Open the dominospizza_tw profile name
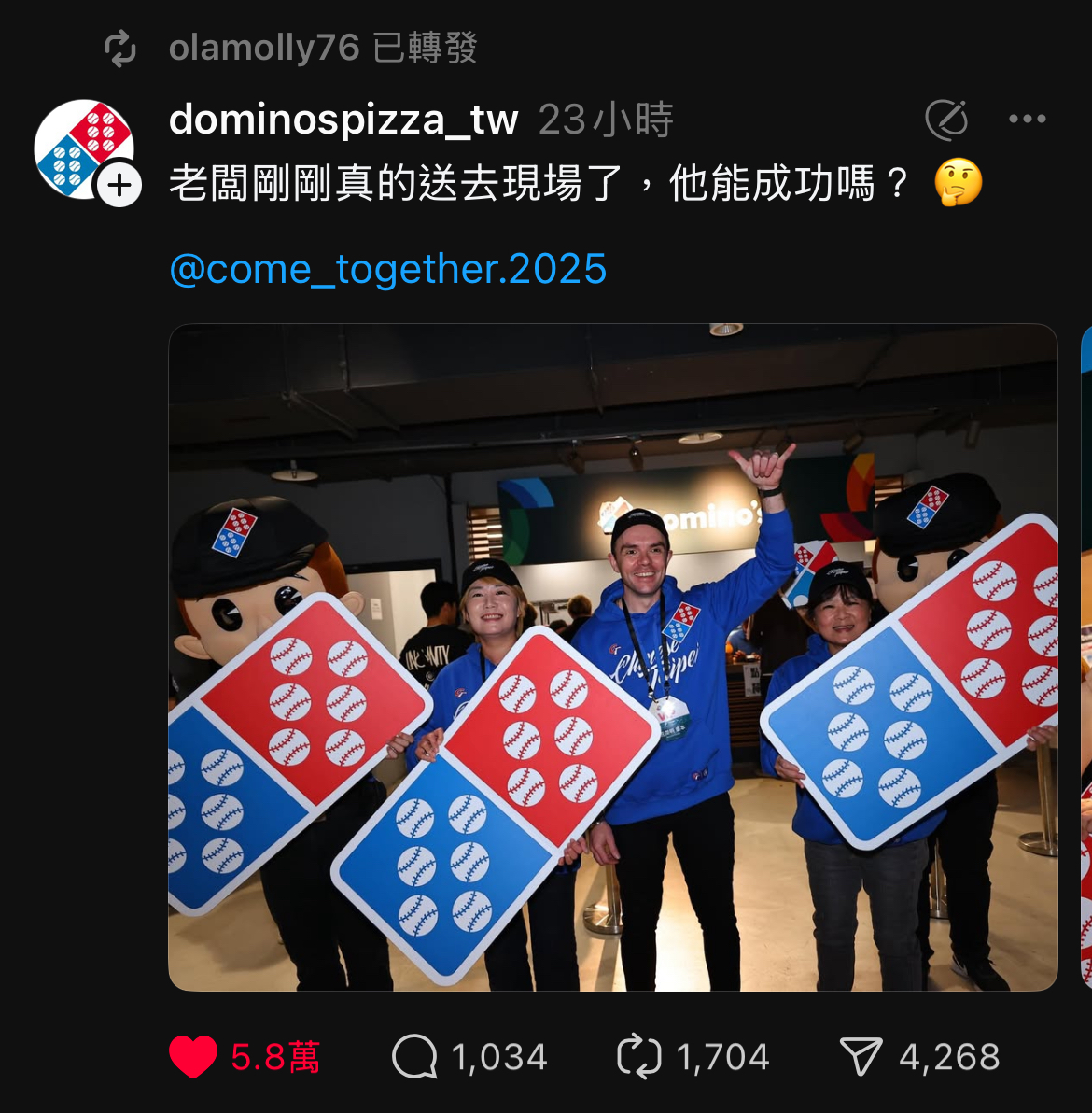Viewport: 1092px width, 1113px height. (343, 120)
